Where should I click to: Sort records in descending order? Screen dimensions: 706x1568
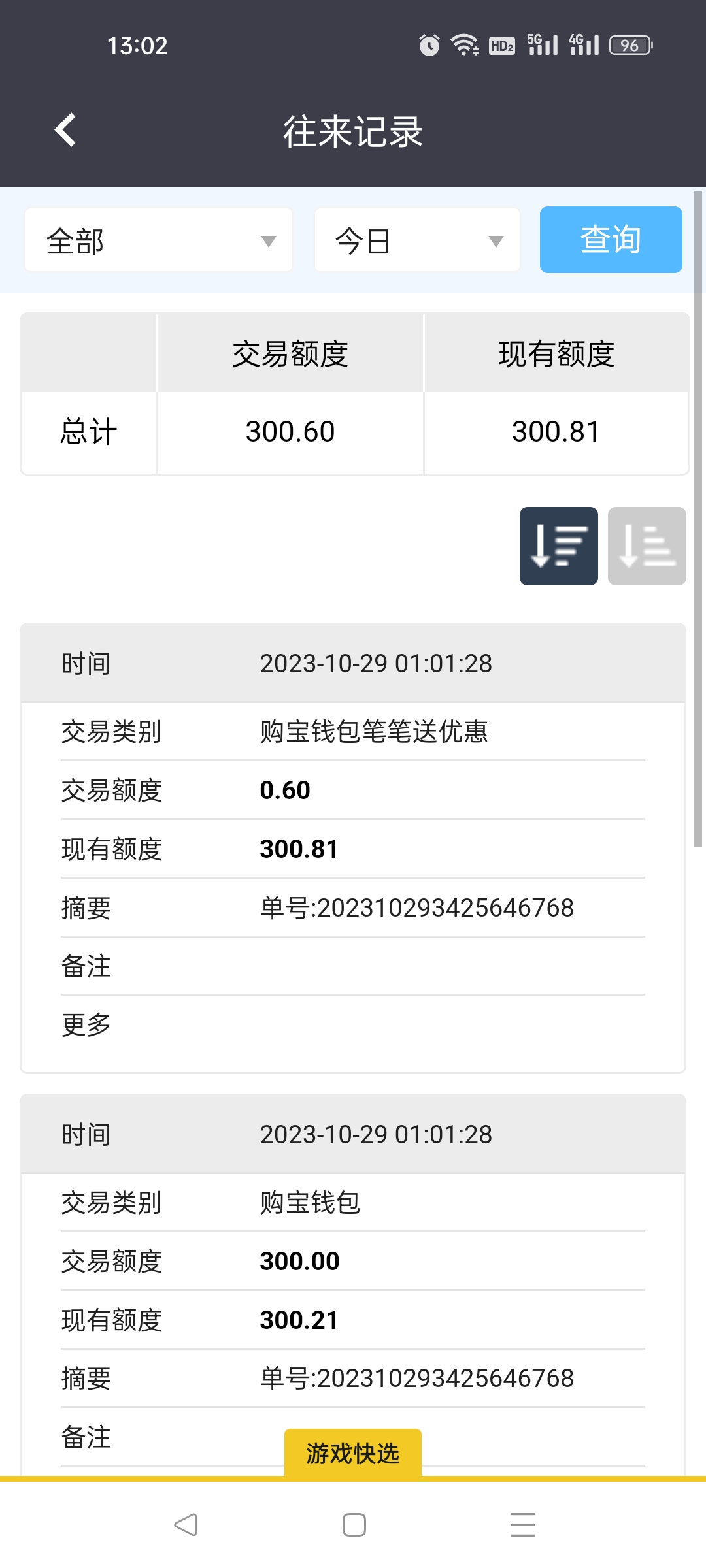(x=558, y=546)
